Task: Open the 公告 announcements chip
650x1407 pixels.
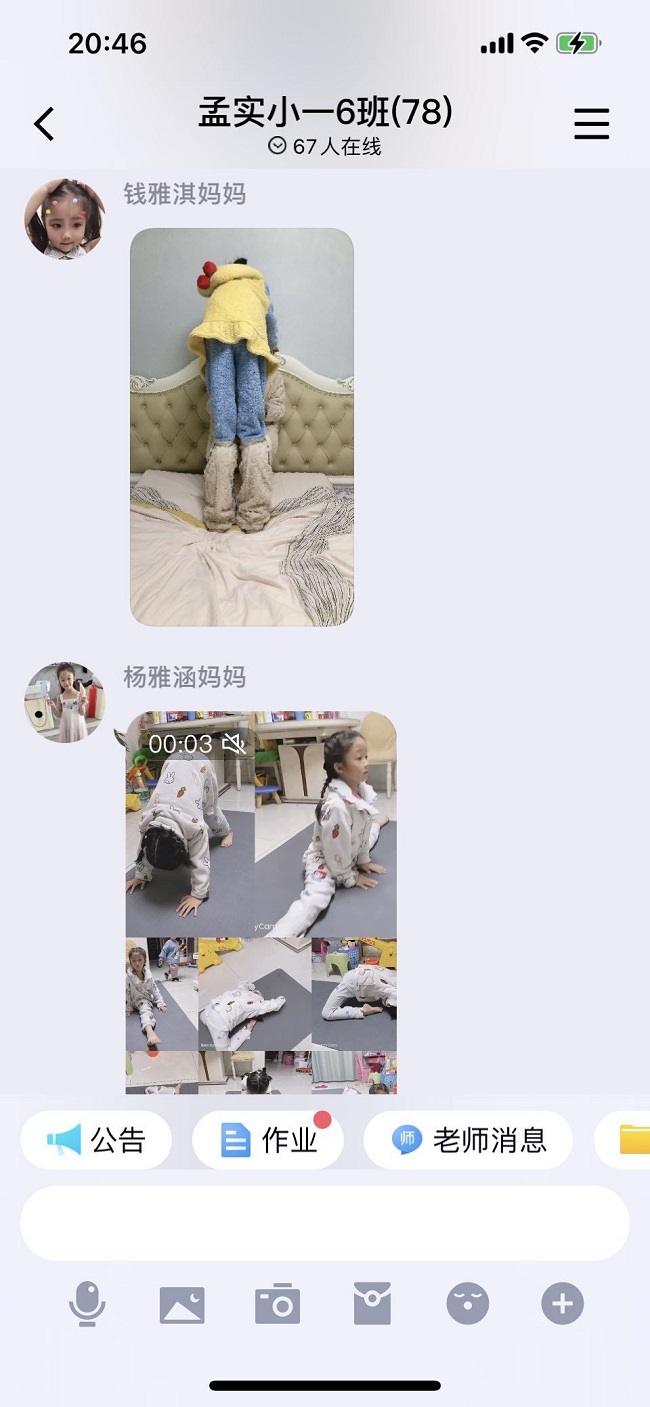Action: (96, 1140)
